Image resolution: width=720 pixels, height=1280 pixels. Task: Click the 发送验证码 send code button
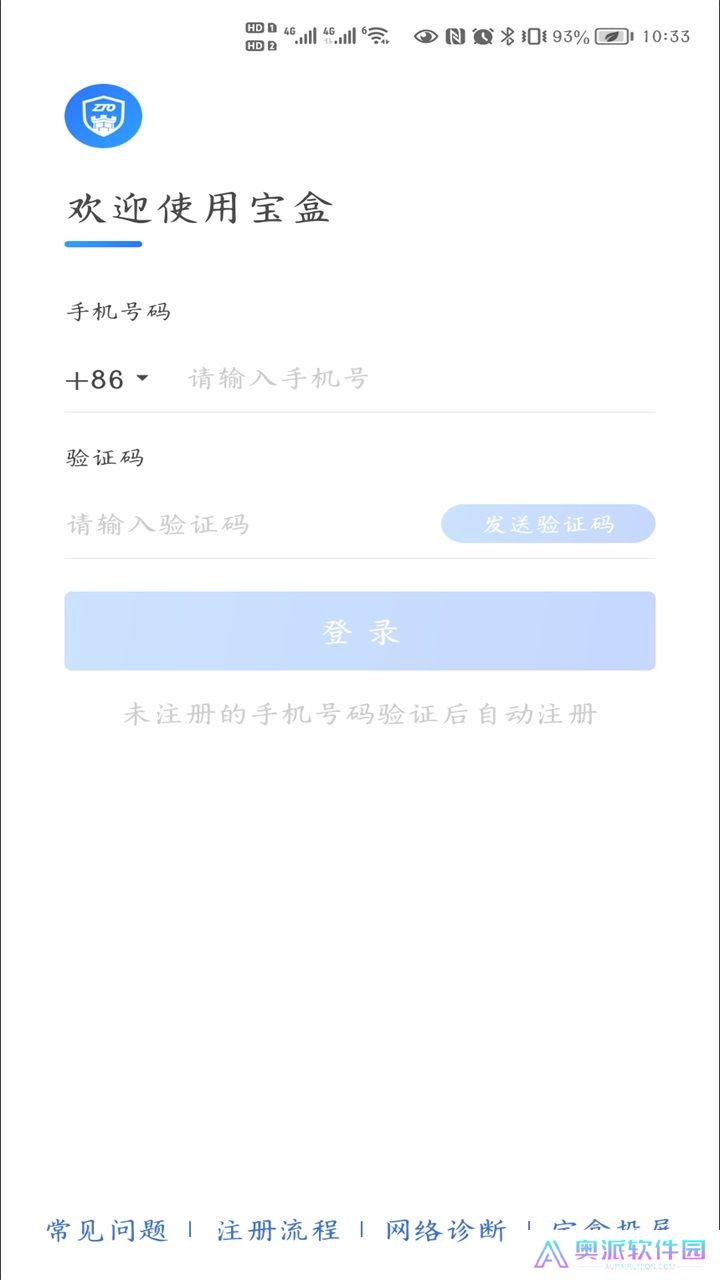(x=548, y=523)
